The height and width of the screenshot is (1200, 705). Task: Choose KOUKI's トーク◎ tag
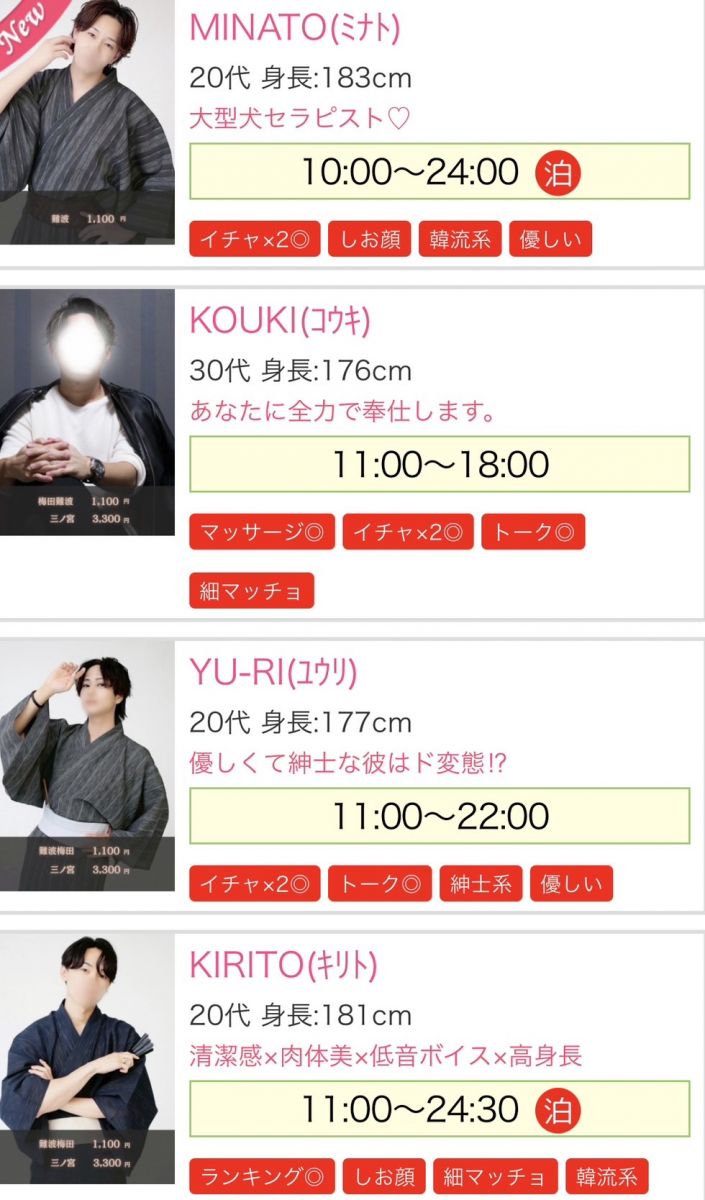pyautogui.click(x=532, y=532)
